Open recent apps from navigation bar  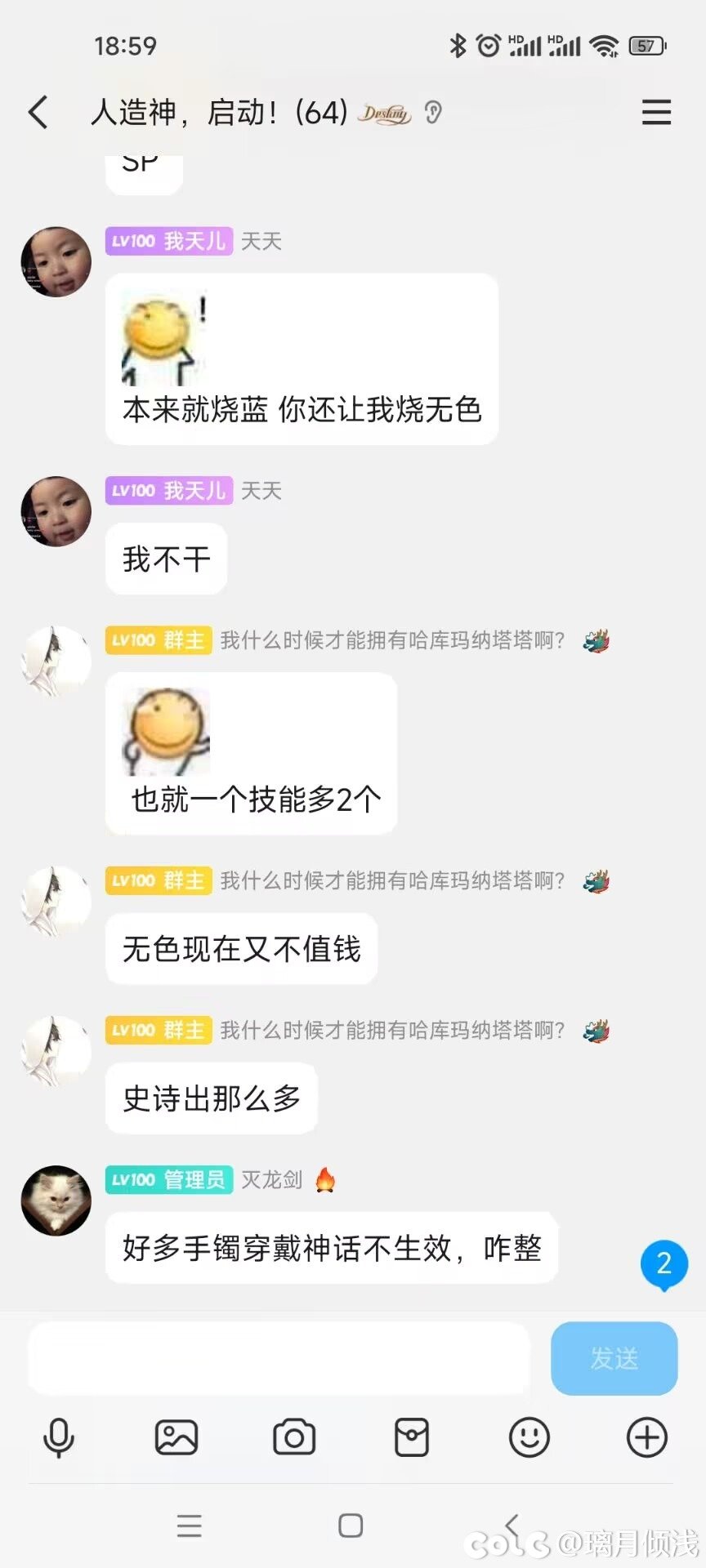[x=189, y=1525]
